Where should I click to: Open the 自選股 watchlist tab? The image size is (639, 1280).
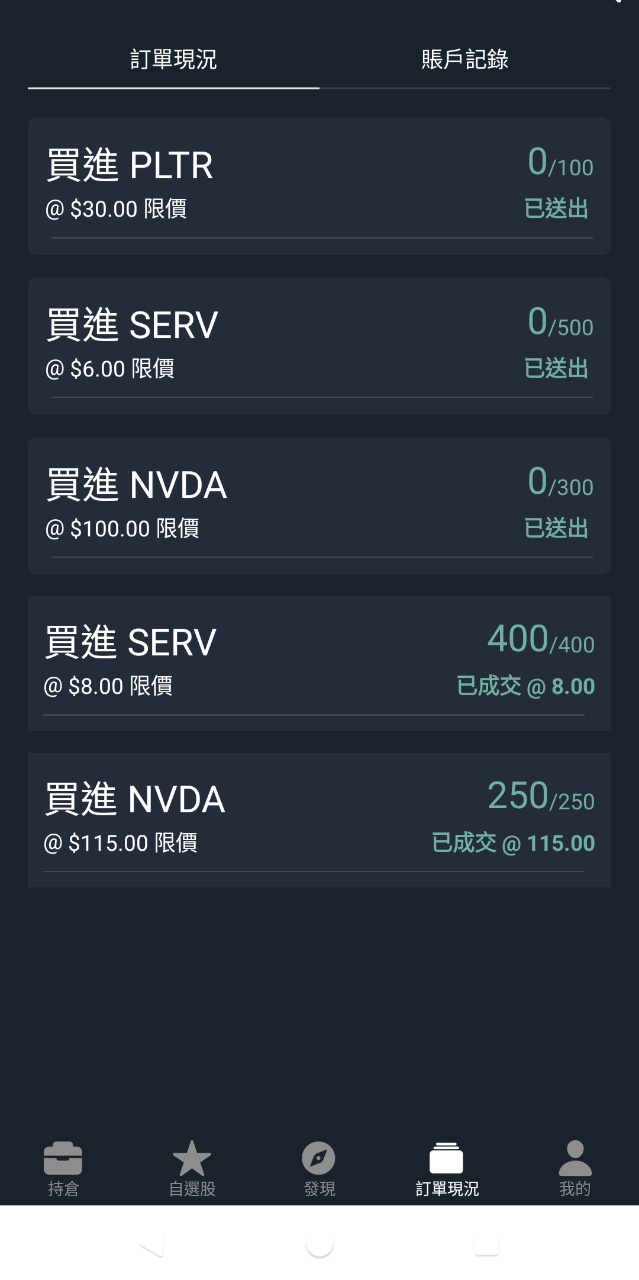[x=192, y=1169]
